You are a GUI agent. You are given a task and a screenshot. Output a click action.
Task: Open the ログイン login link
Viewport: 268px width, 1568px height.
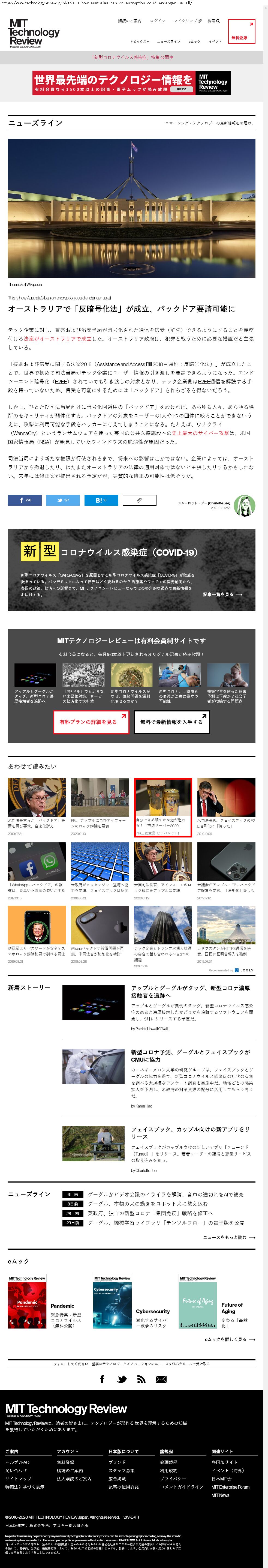157,21
